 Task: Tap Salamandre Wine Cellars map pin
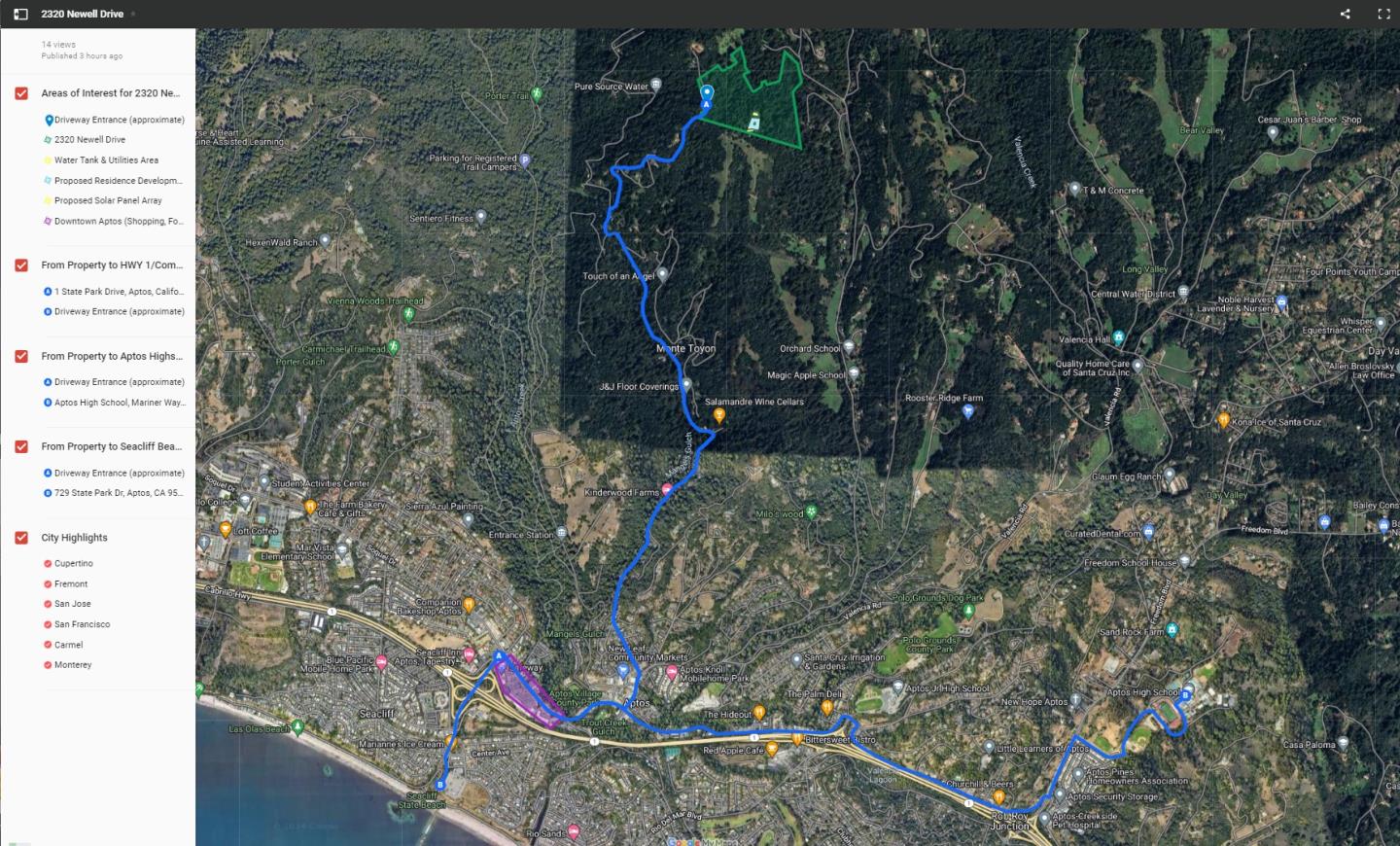719,415
